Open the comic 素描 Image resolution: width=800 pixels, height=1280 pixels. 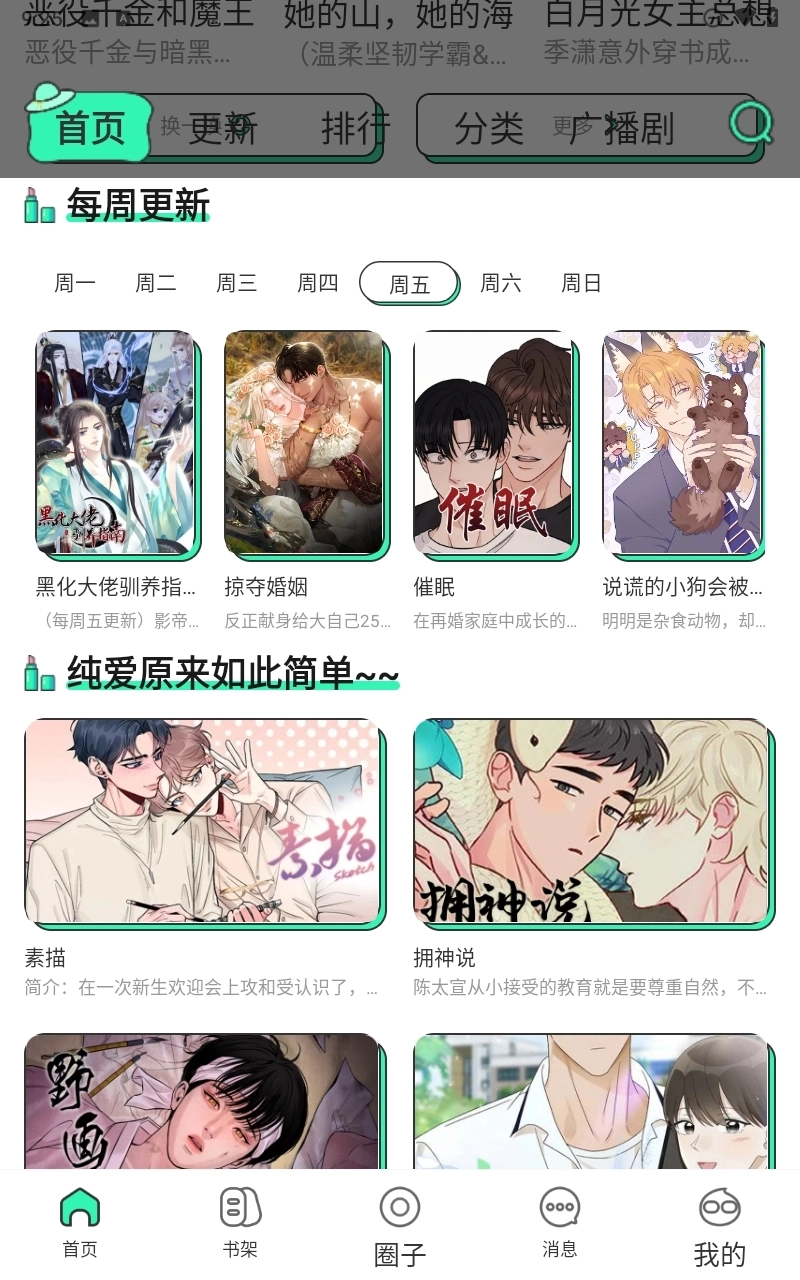tap(203, 822)
